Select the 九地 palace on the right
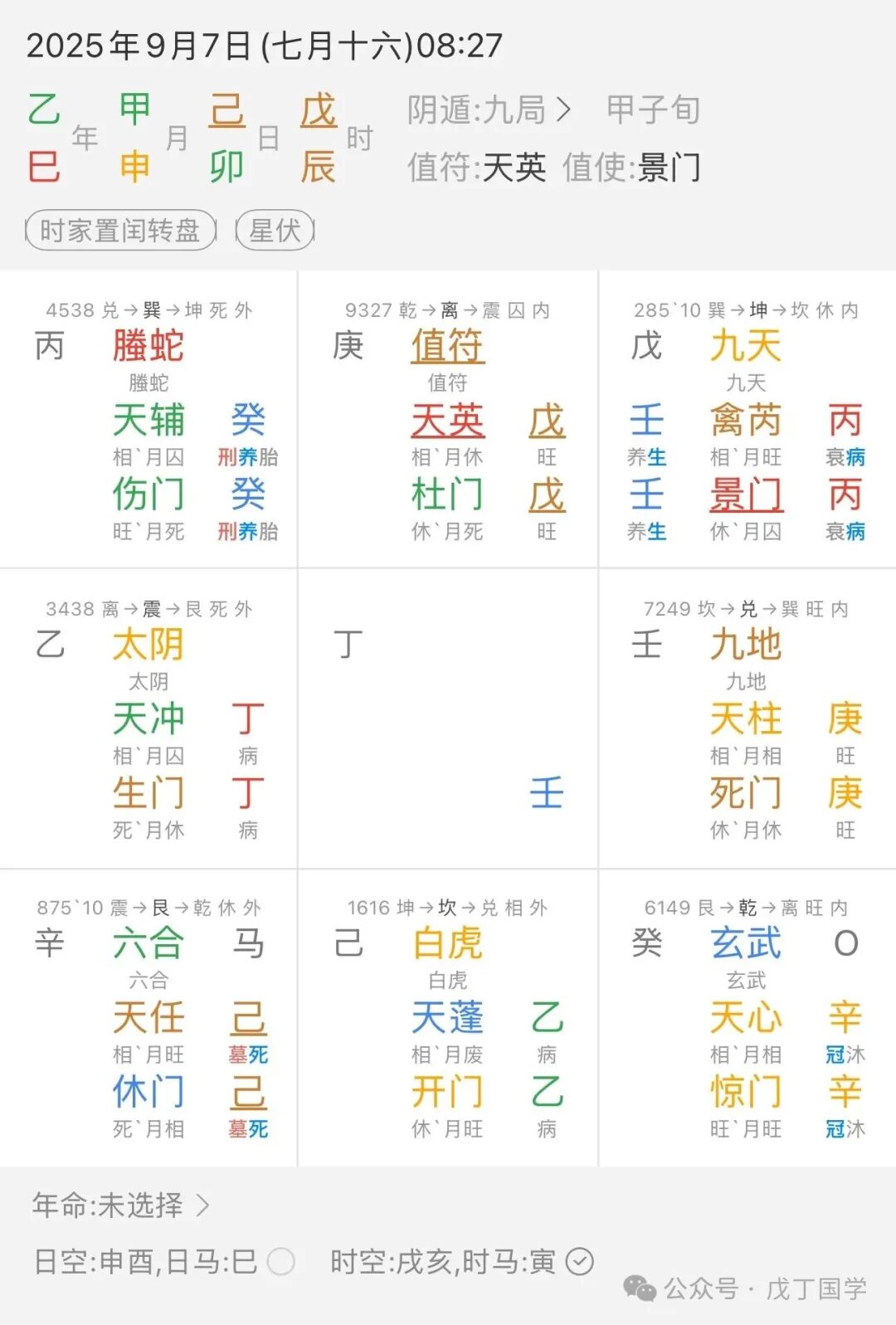Screen dimensions: 896x1325 (746, 644)
